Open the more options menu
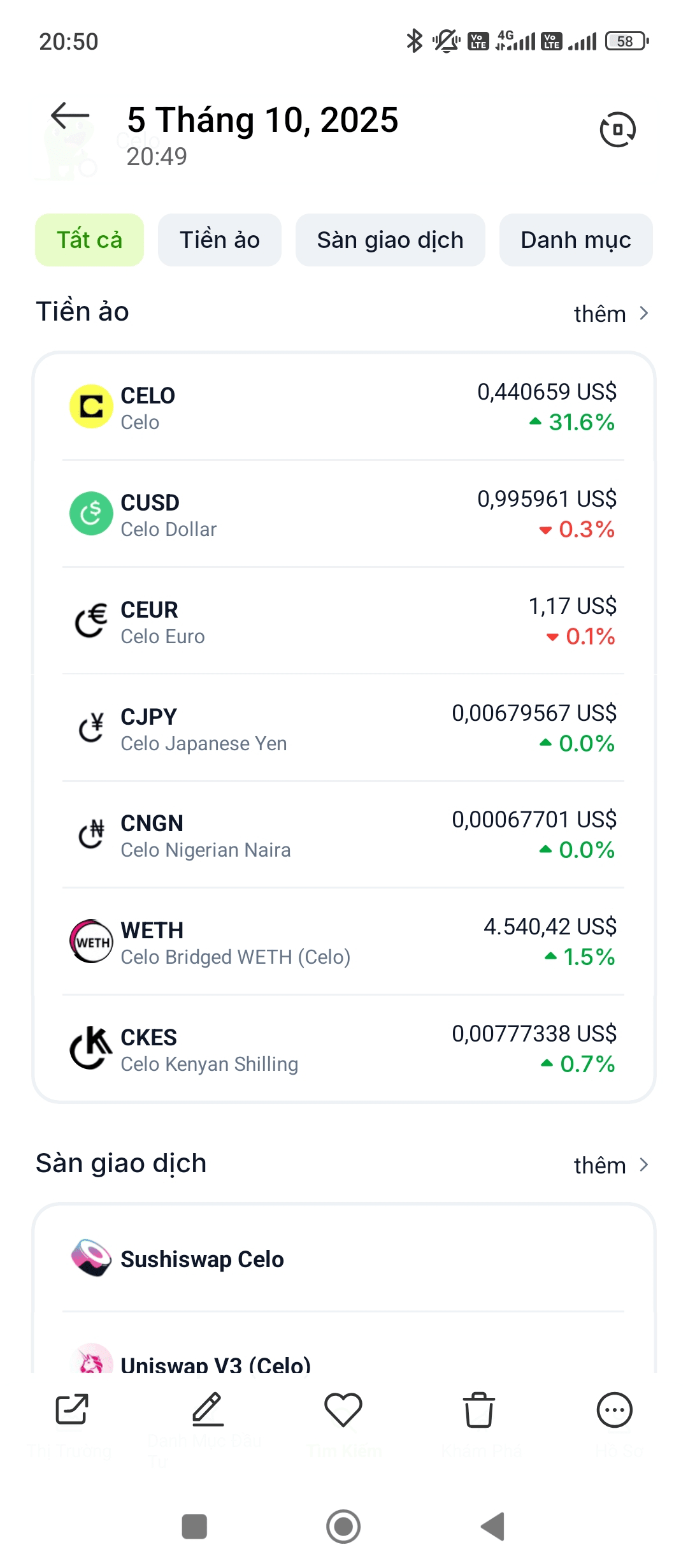The width and height of the screenshot is (688, 1568). pyautogui.click(x=615, y=1409)
